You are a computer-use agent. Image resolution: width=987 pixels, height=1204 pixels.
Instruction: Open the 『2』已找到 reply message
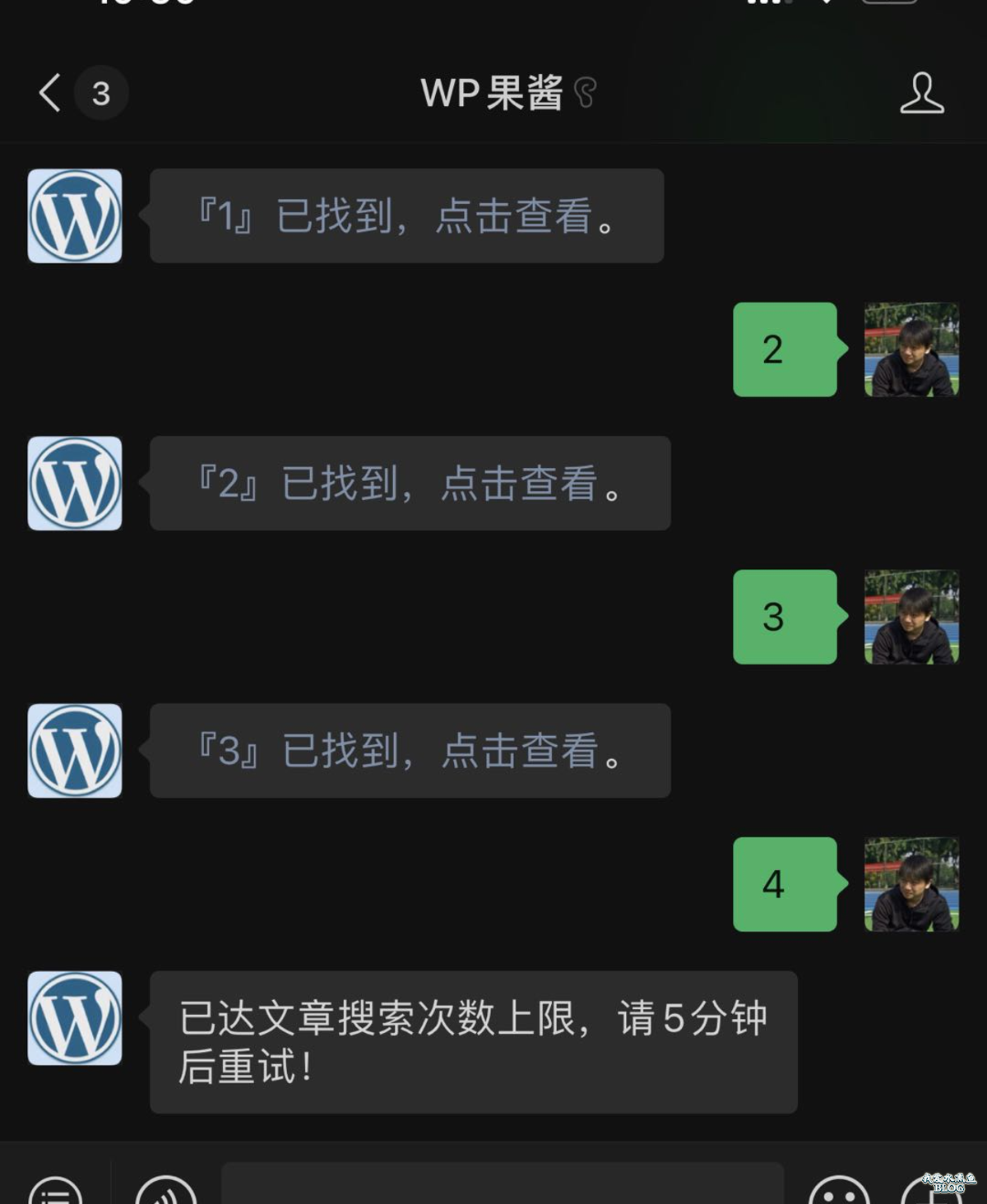pos(410,484)
